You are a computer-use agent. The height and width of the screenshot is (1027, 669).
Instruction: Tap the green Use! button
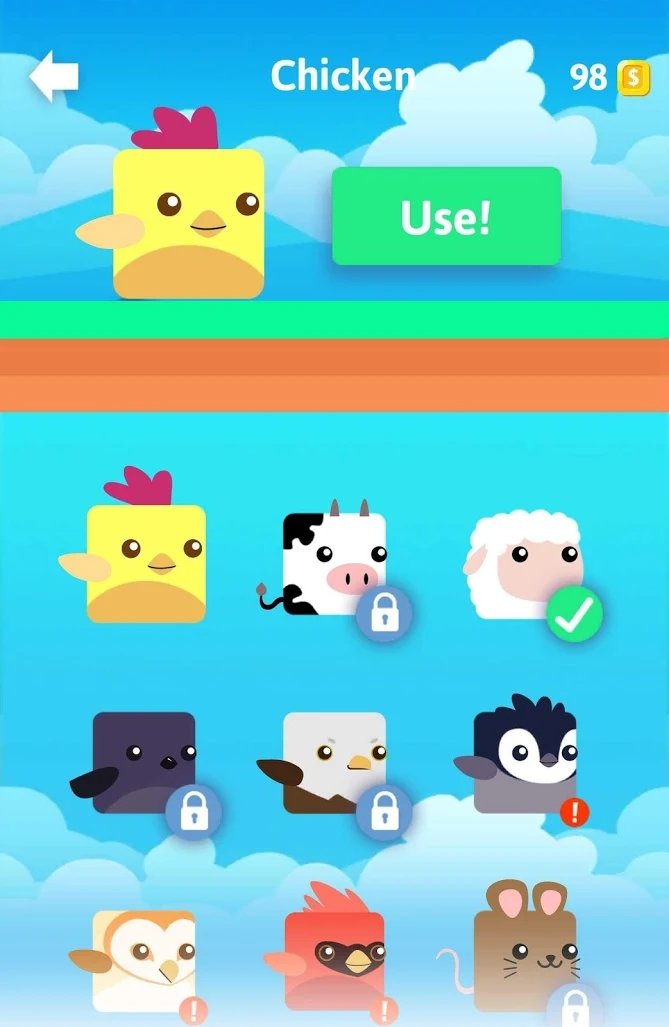(446, 216)
